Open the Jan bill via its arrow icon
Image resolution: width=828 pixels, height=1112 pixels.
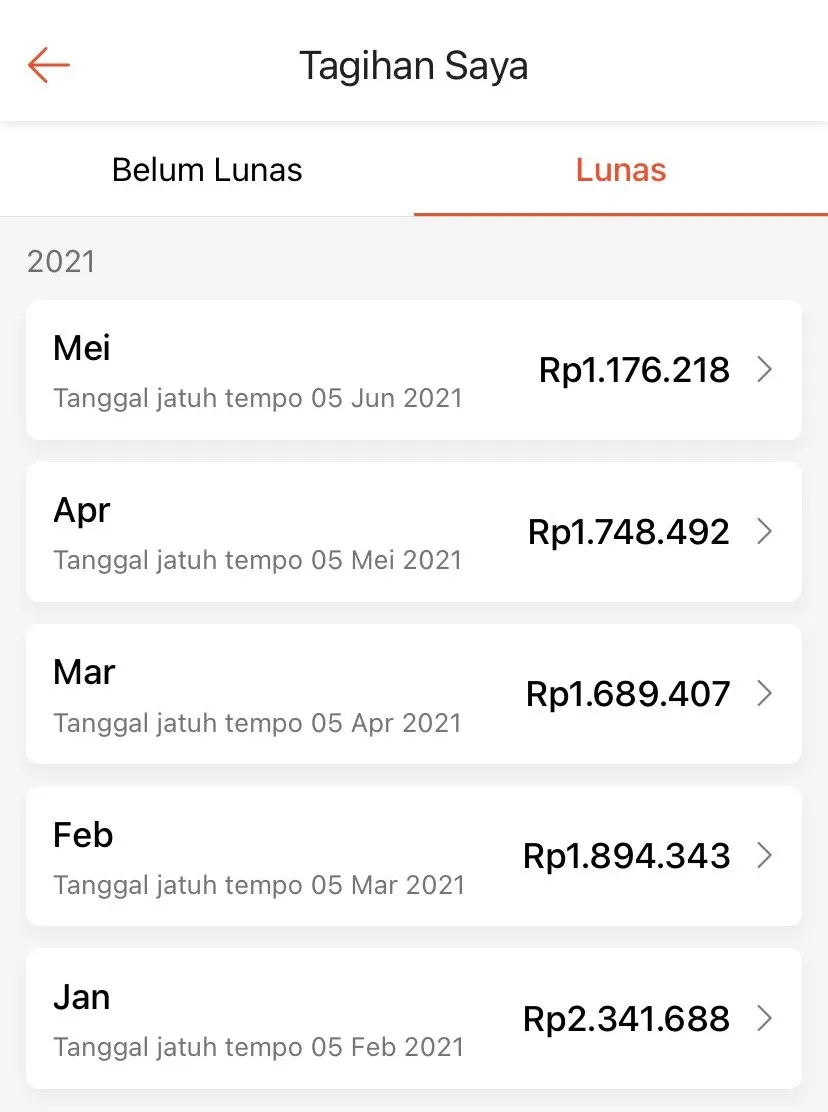pyautogui.click(x=765, y=1018)
